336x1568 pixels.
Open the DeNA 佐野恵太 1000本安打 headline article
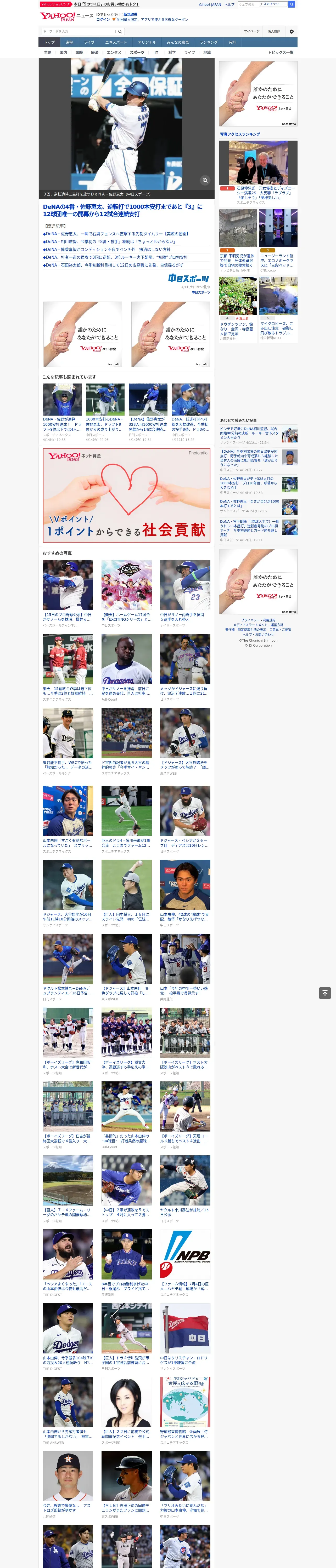pyautogui.click(x=122, y=210)
